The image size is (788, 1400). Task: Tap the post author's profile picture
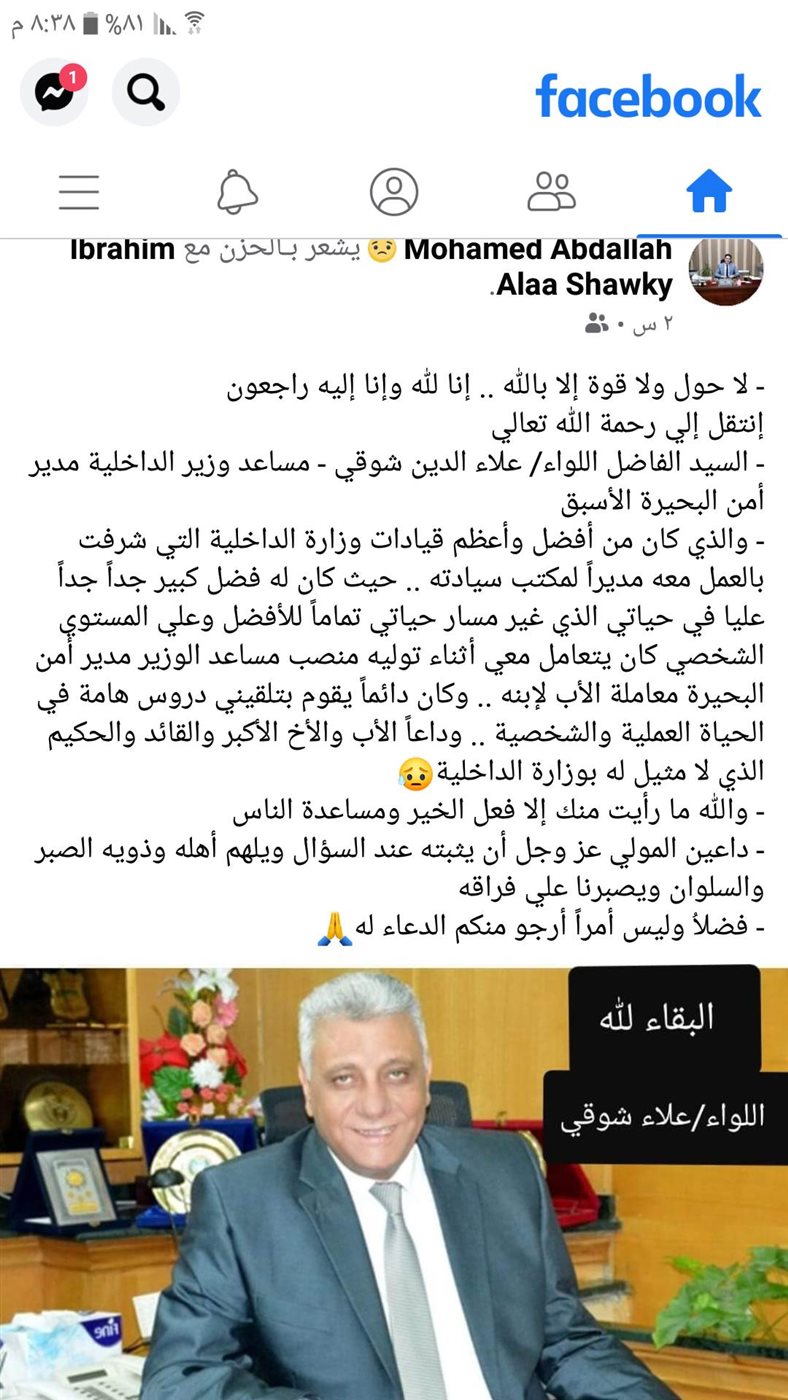[x=727, y=271]
